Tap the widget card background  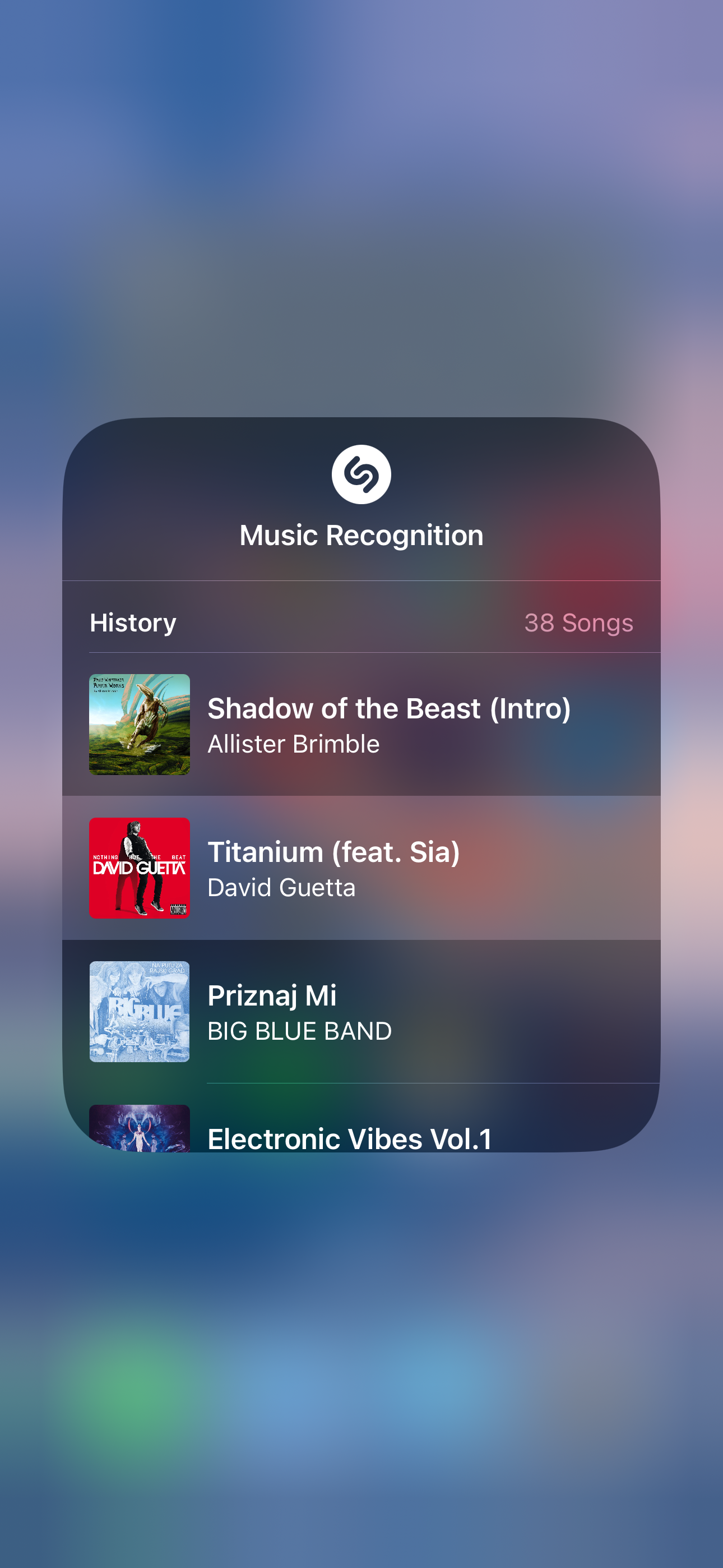(361, 572)
